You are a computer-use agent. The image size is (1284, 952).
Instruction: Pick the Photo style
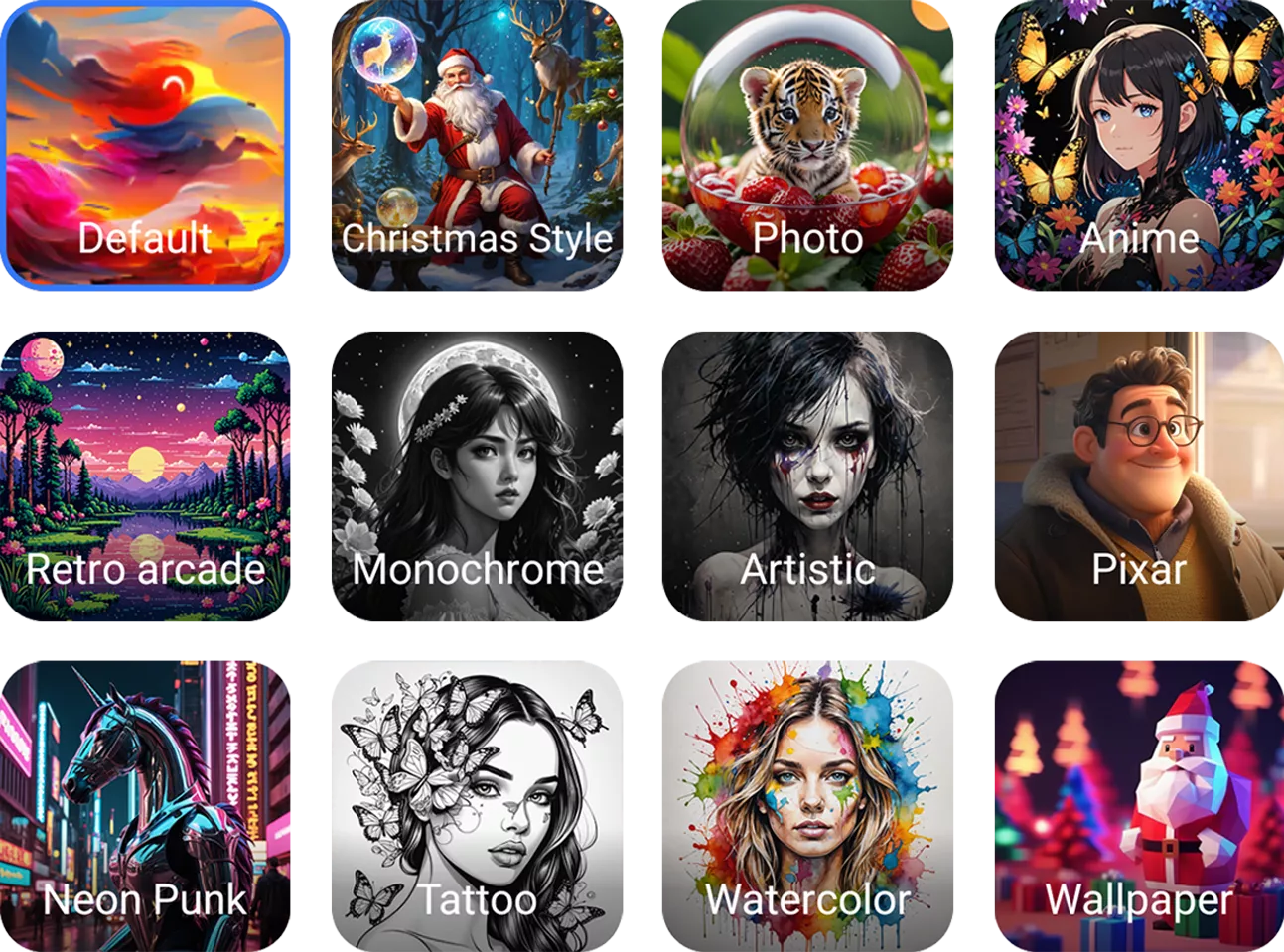807,147
